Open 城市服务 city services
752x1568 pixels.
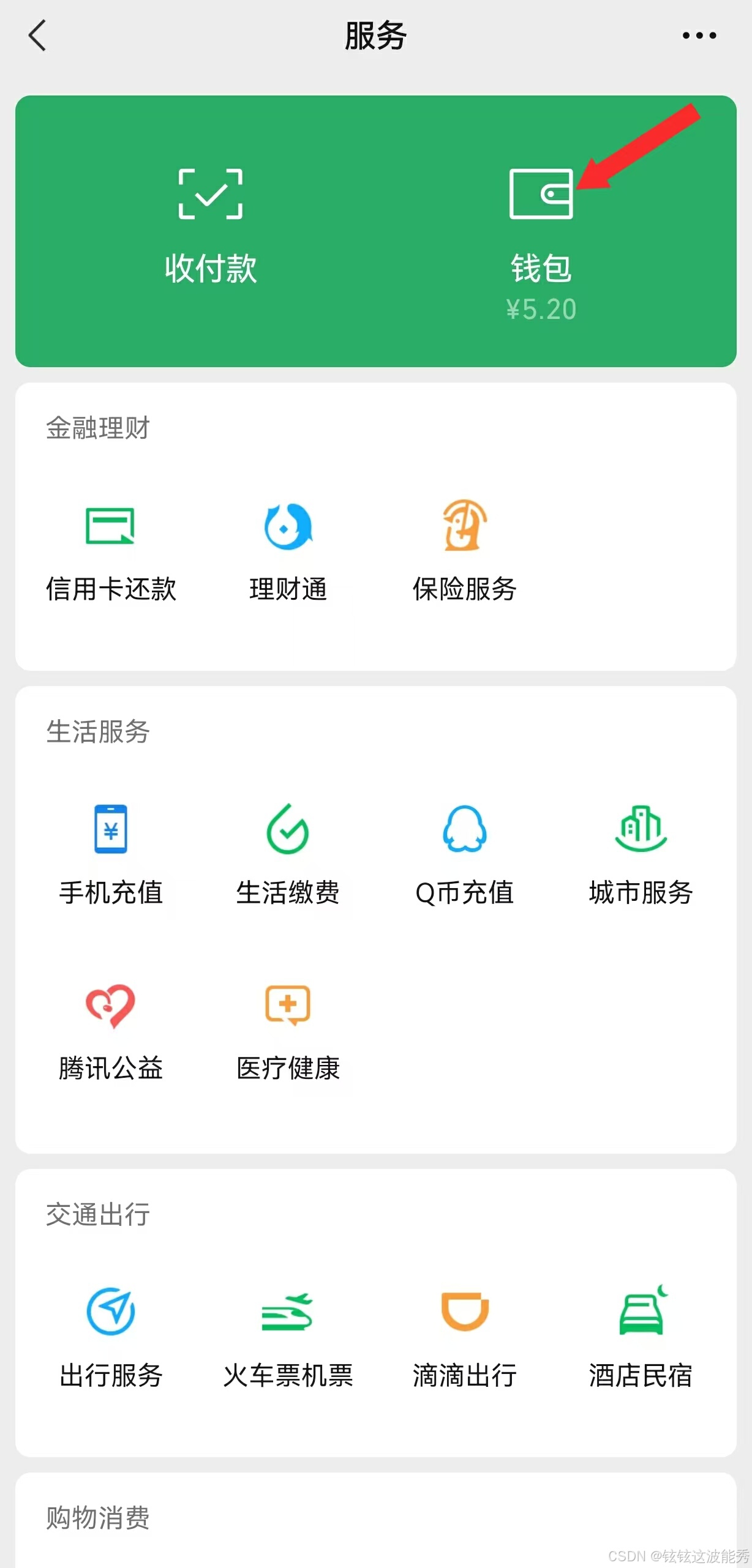point(641,854)
